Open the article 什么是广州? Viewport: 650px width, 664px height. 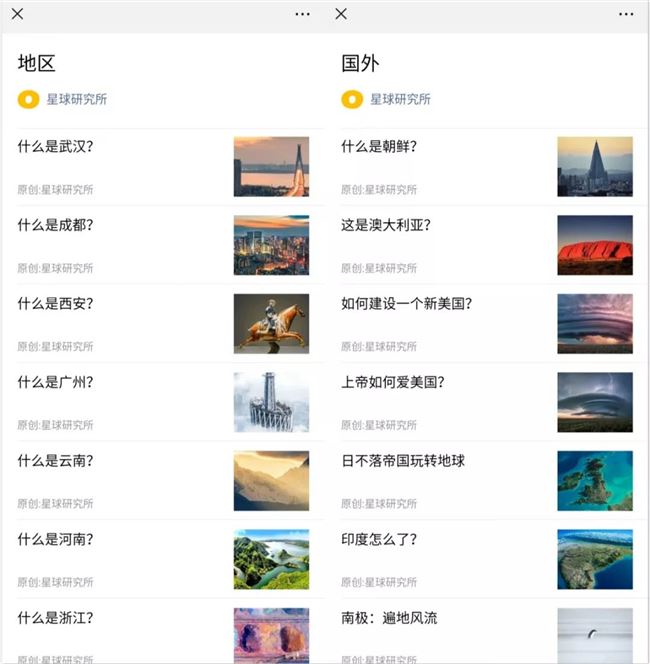point(56,381)
